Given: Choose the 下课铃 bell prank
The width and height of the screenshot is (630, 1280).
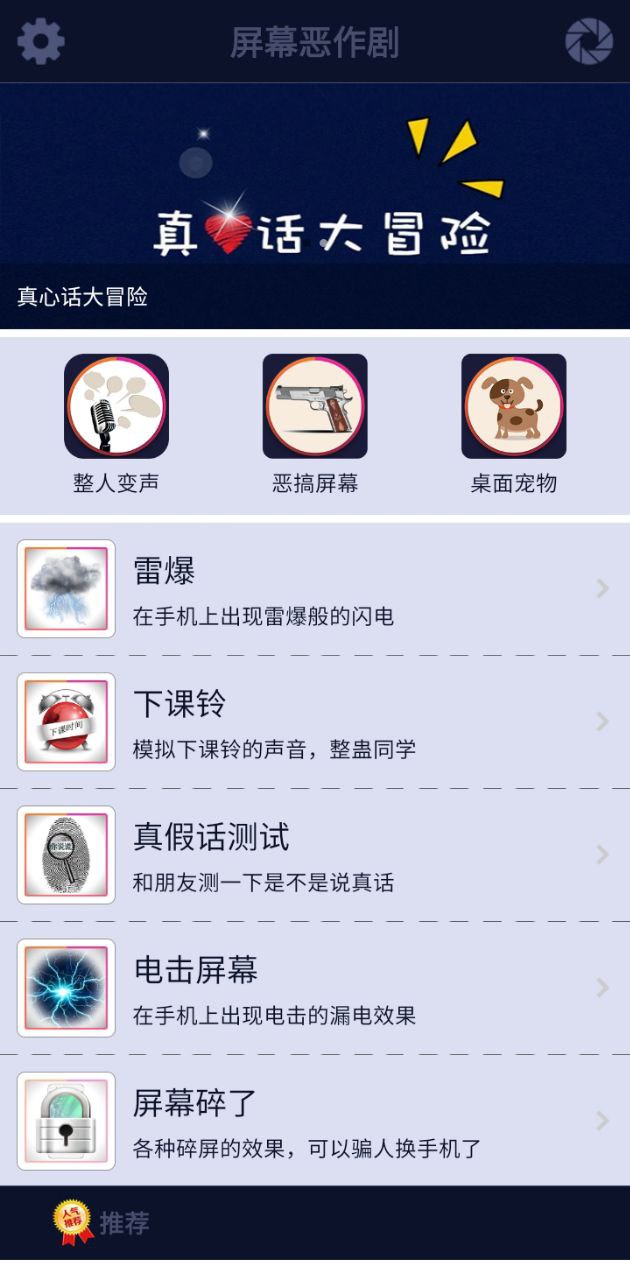Looking at the screenshot, I should click(315, 722).
